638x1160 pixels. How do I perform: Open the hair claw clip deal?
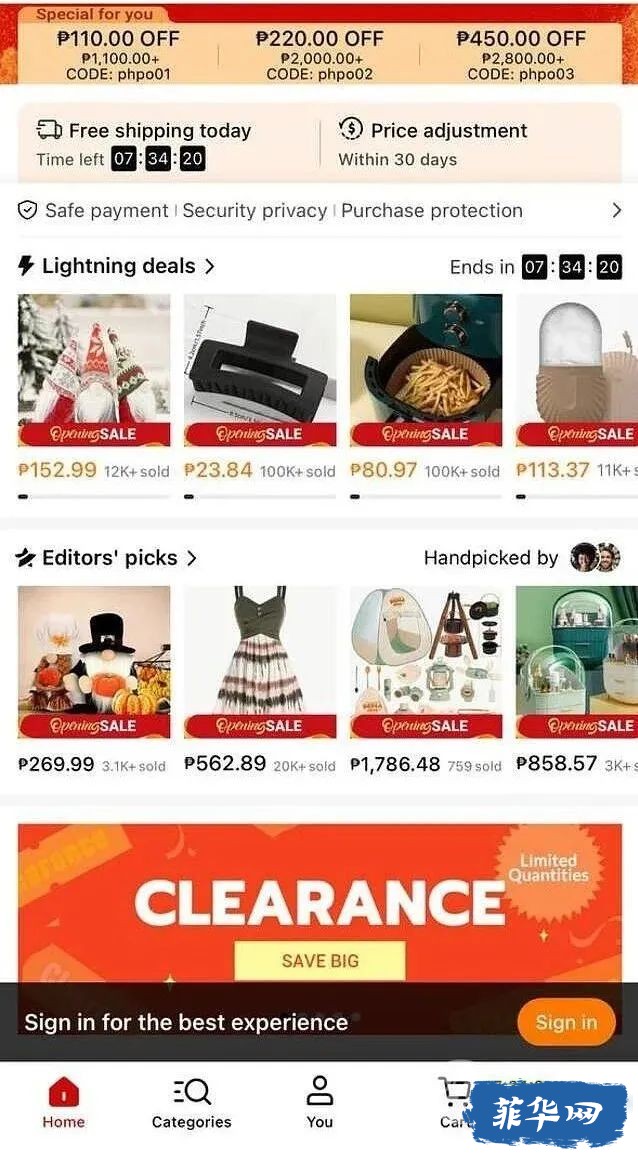pyautogui.click(x=260, y=370)
